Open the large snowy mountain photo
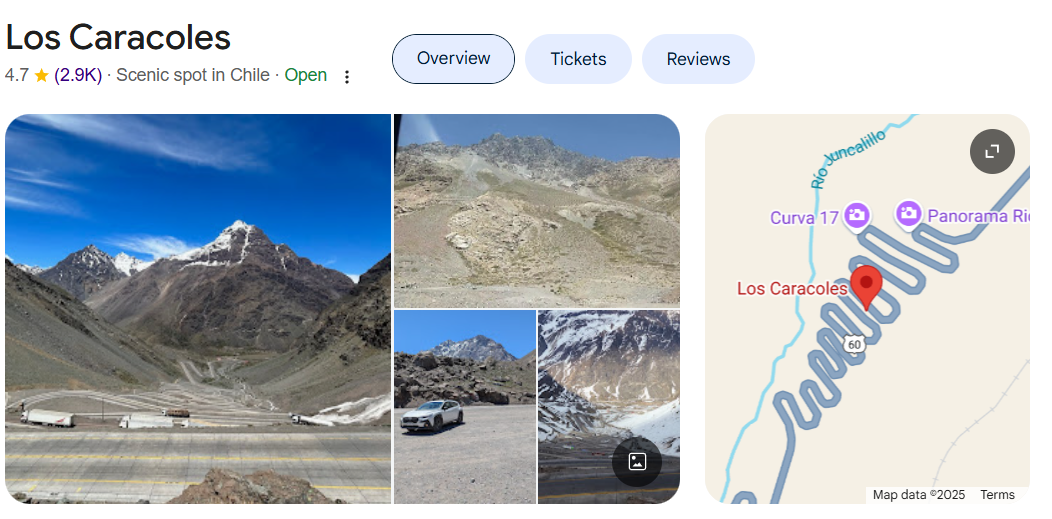Image resolution: width=1052 pixels, height=519 pixels. click(198, 308)
